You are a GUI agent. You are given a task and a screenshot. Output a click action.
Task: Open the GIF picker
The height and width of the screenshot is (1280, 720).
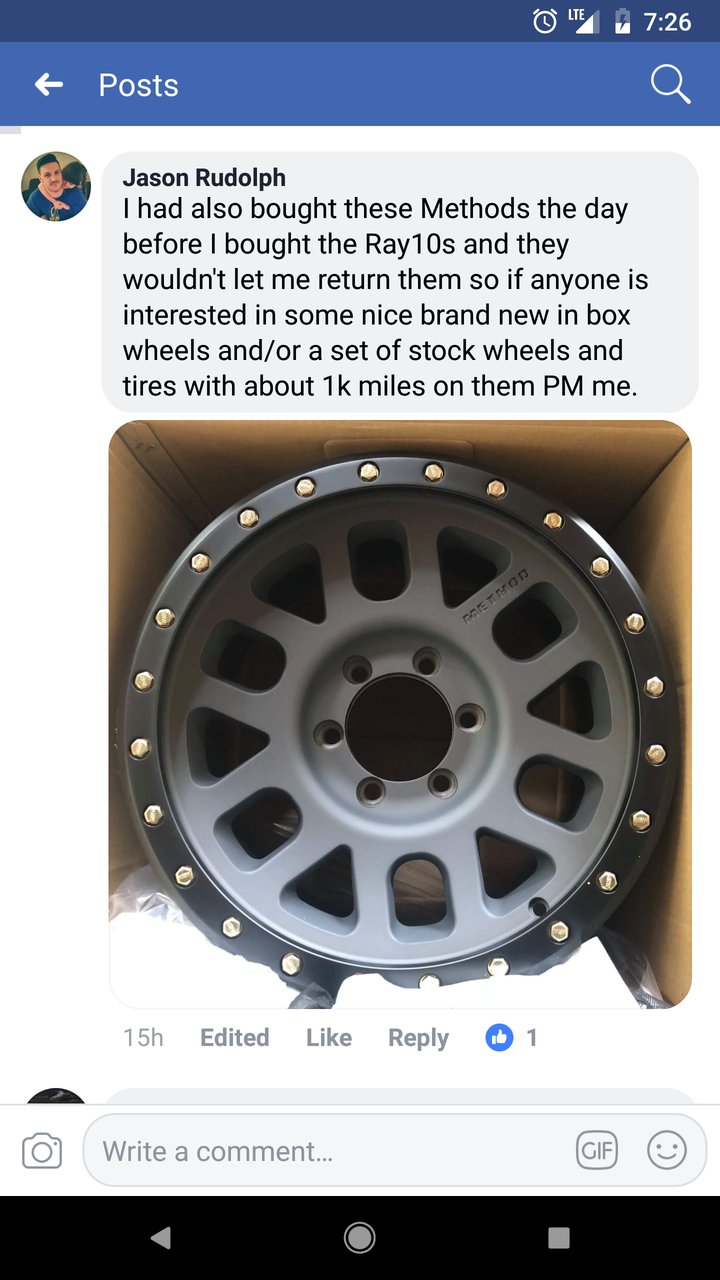pyautogui.click(x=596, y=1151)
